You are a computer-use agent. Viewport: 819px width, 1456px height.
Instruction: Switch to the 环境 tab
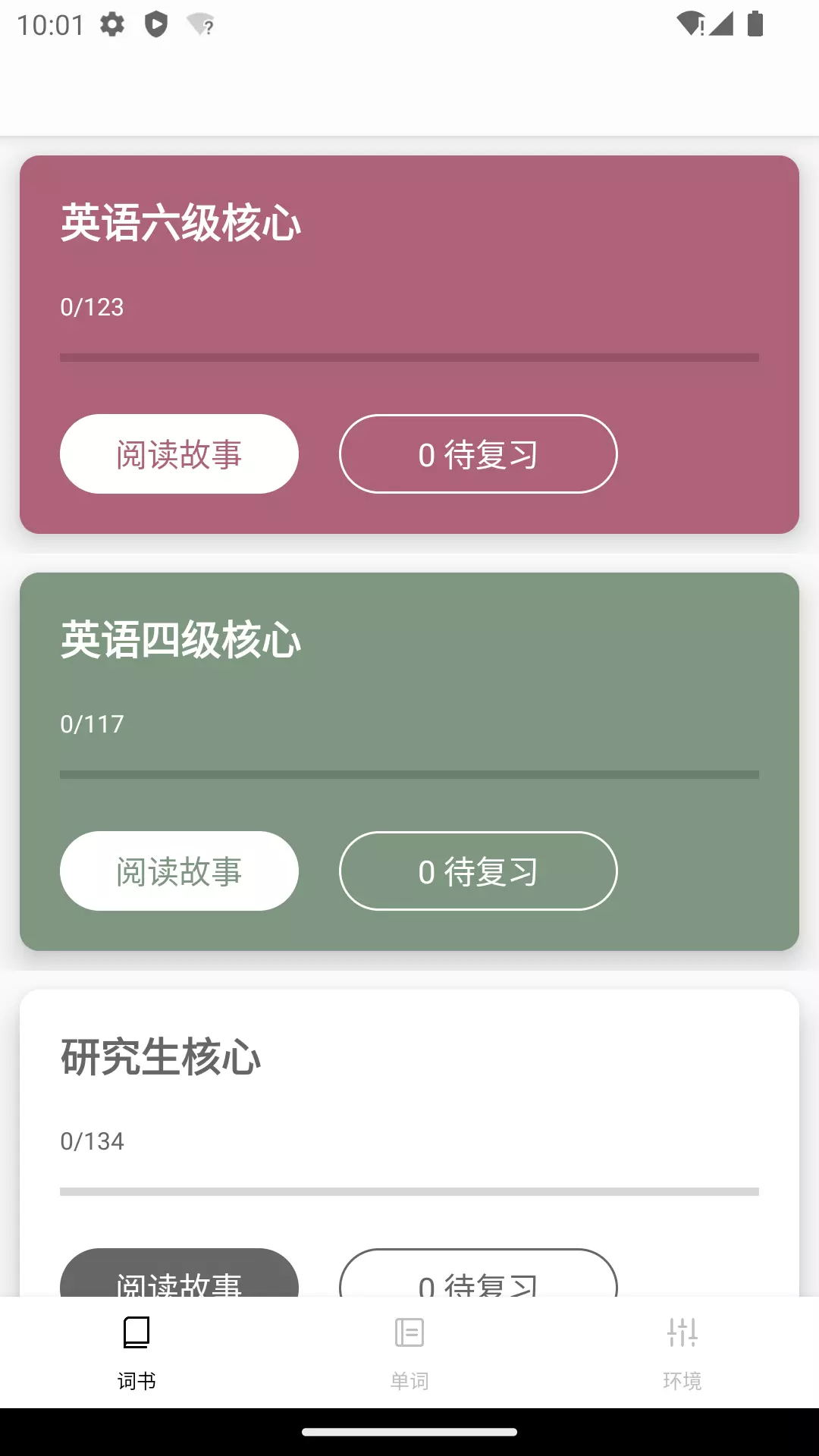tap(682, 1353)
